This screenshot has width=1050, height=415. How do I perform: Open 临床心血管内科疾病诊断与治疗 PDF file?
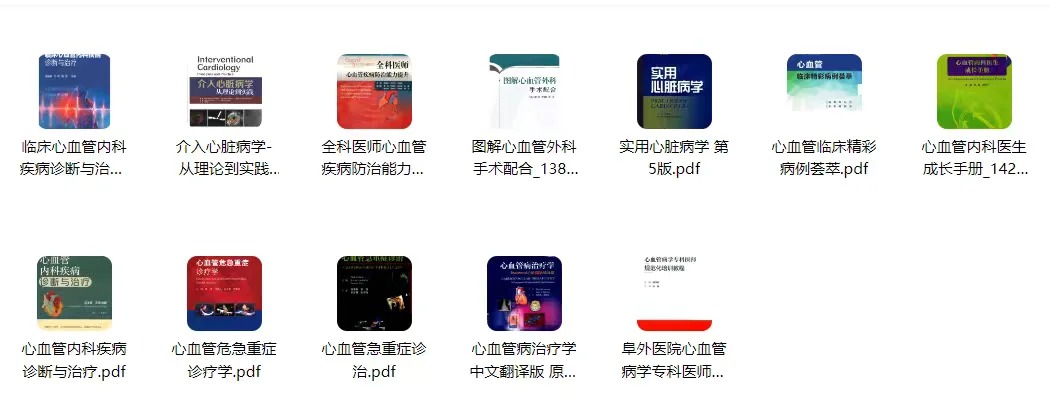[74, 92]
